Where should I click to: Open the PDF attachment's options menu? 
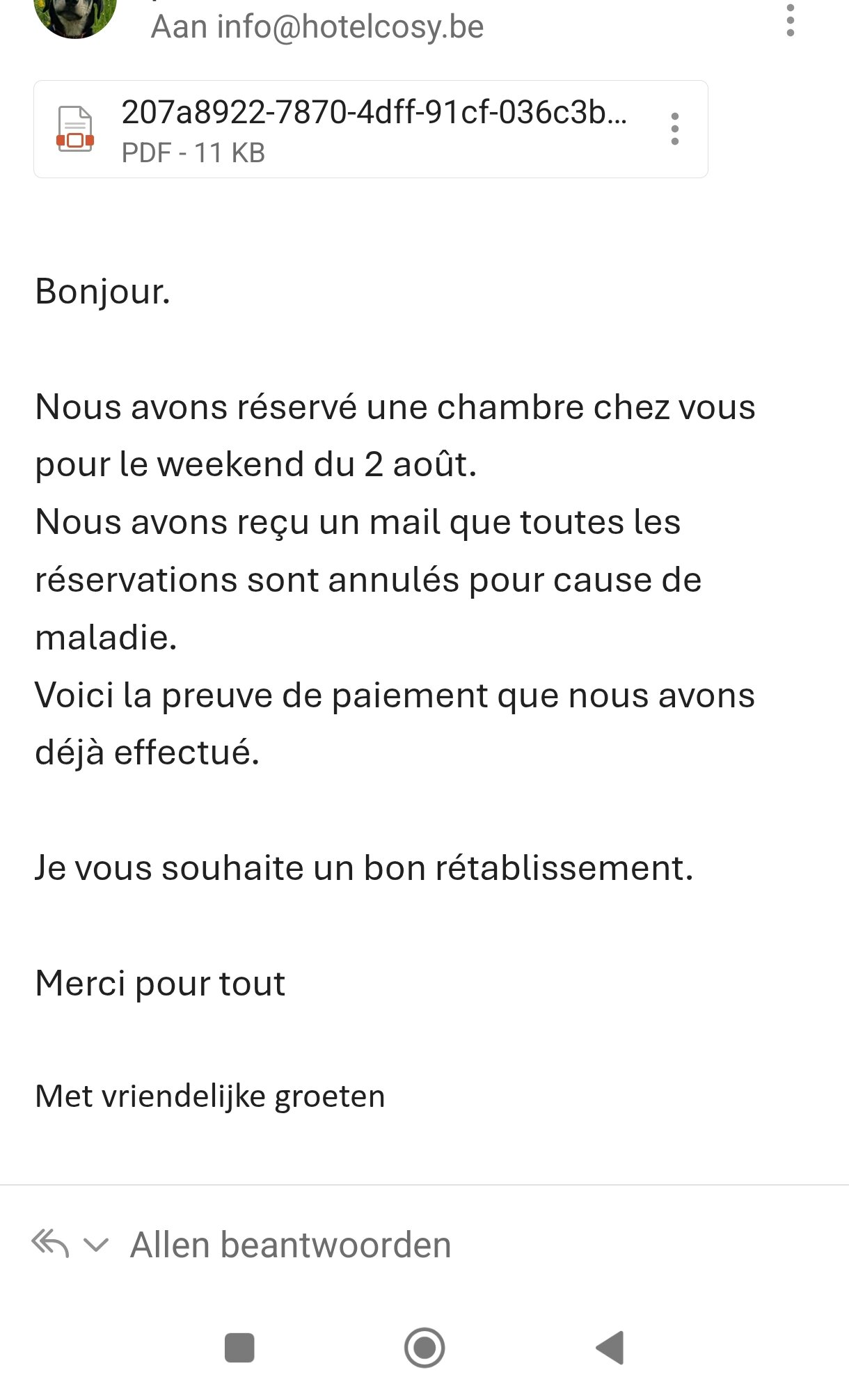point(674,129)
